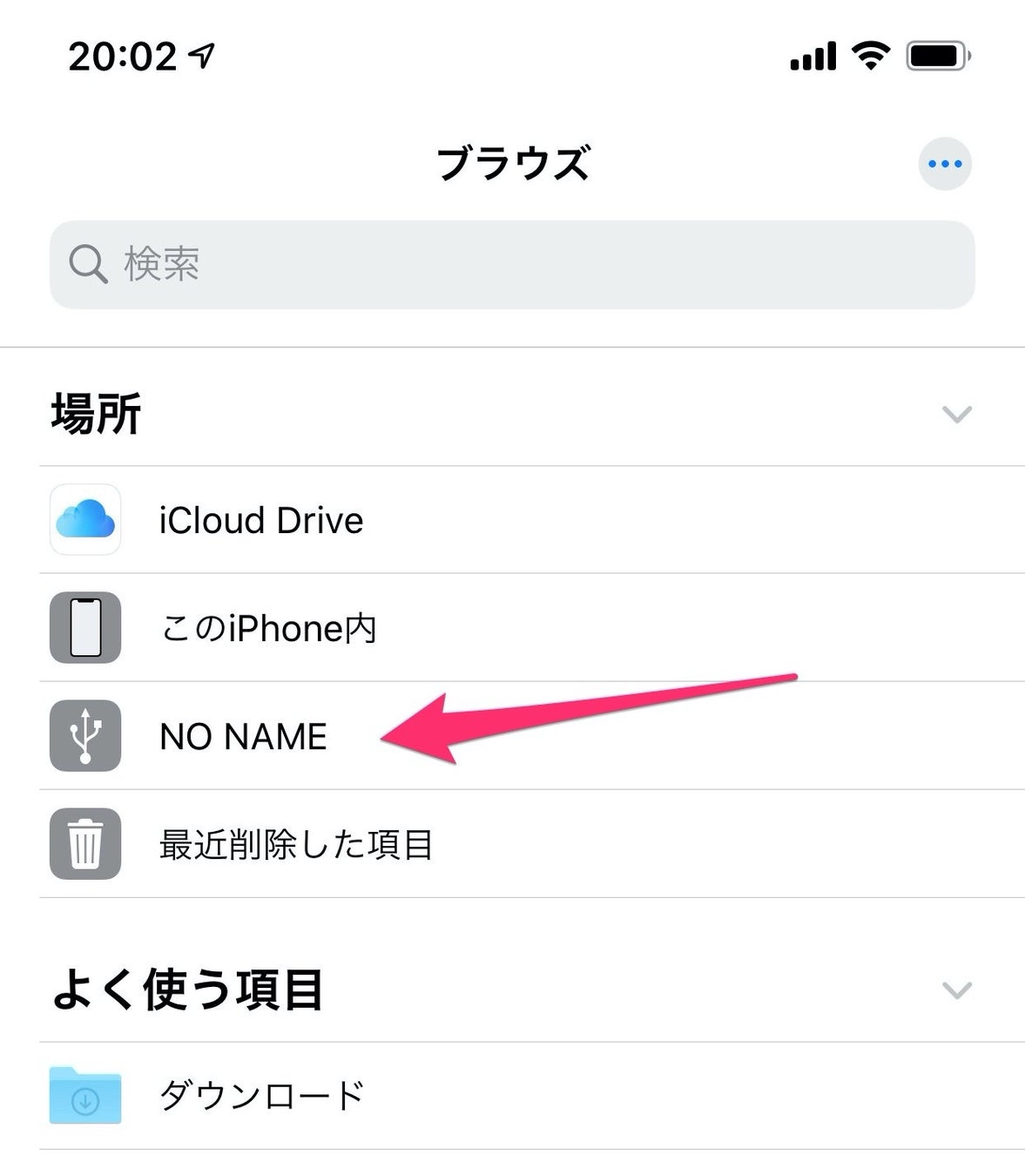Collapse the 場所 section

957,415
